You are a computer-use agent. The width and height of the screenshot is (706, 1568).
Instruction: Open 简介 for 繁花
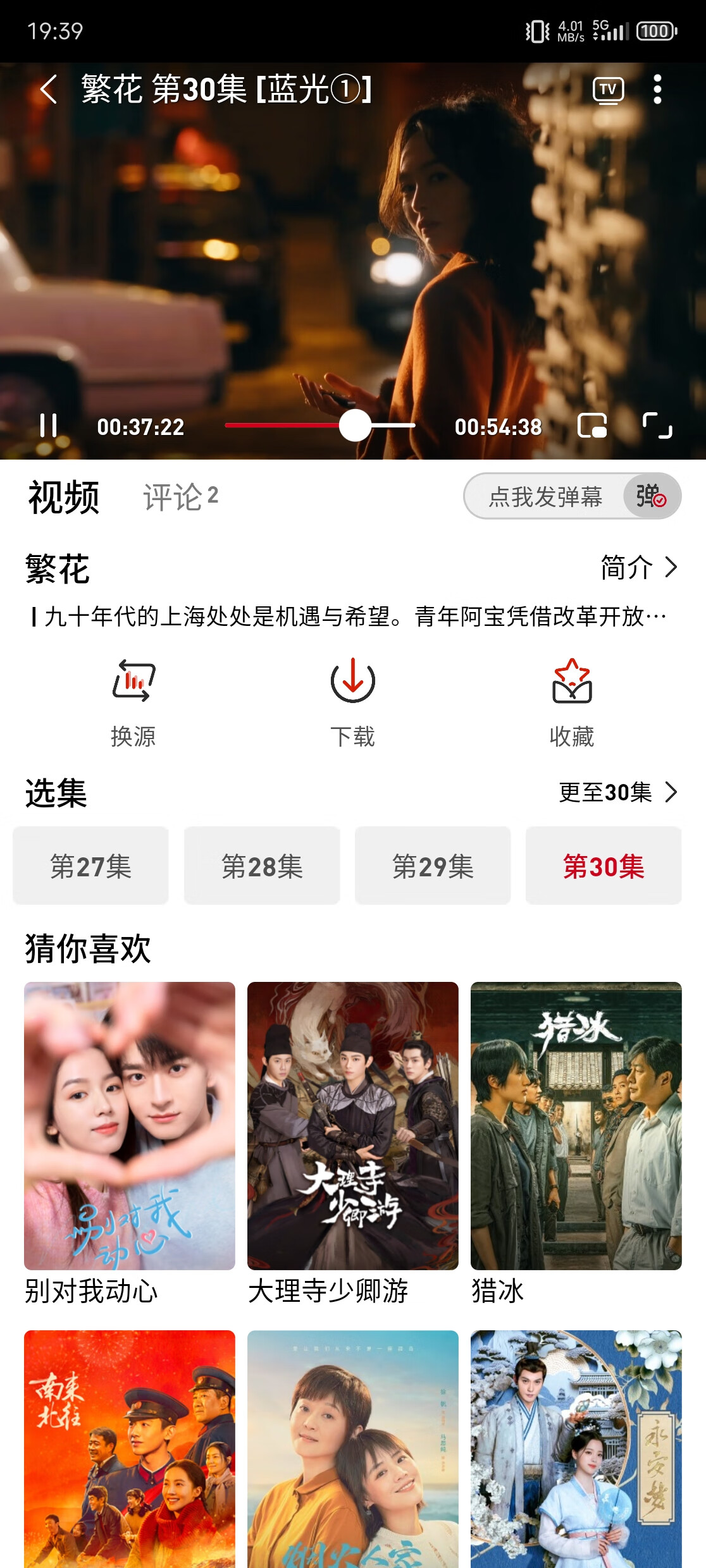(x=638, y=568)
